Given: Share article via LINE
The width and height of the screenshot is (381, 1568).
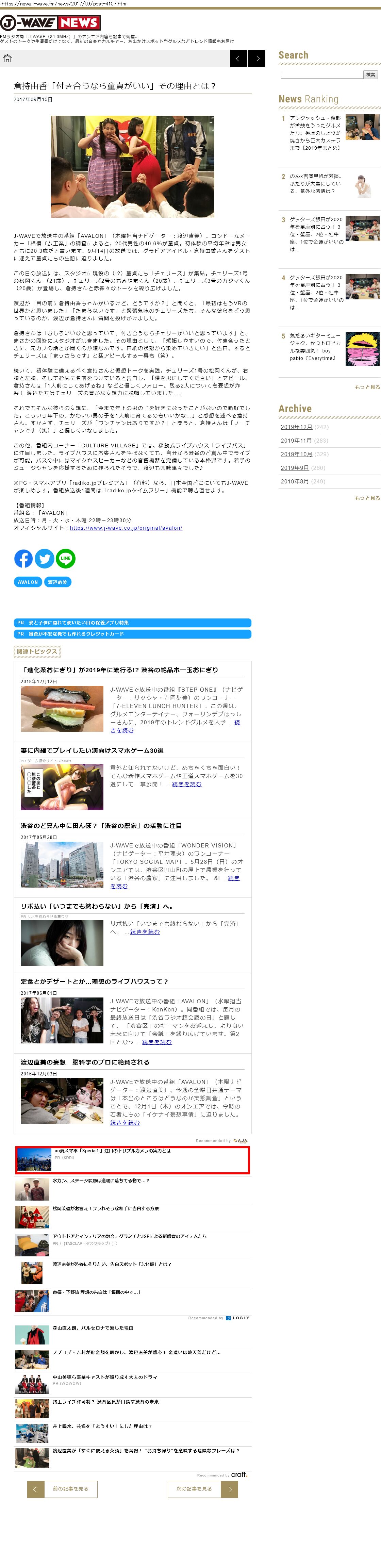Looking at the screenshot, I should click(66, 558).
